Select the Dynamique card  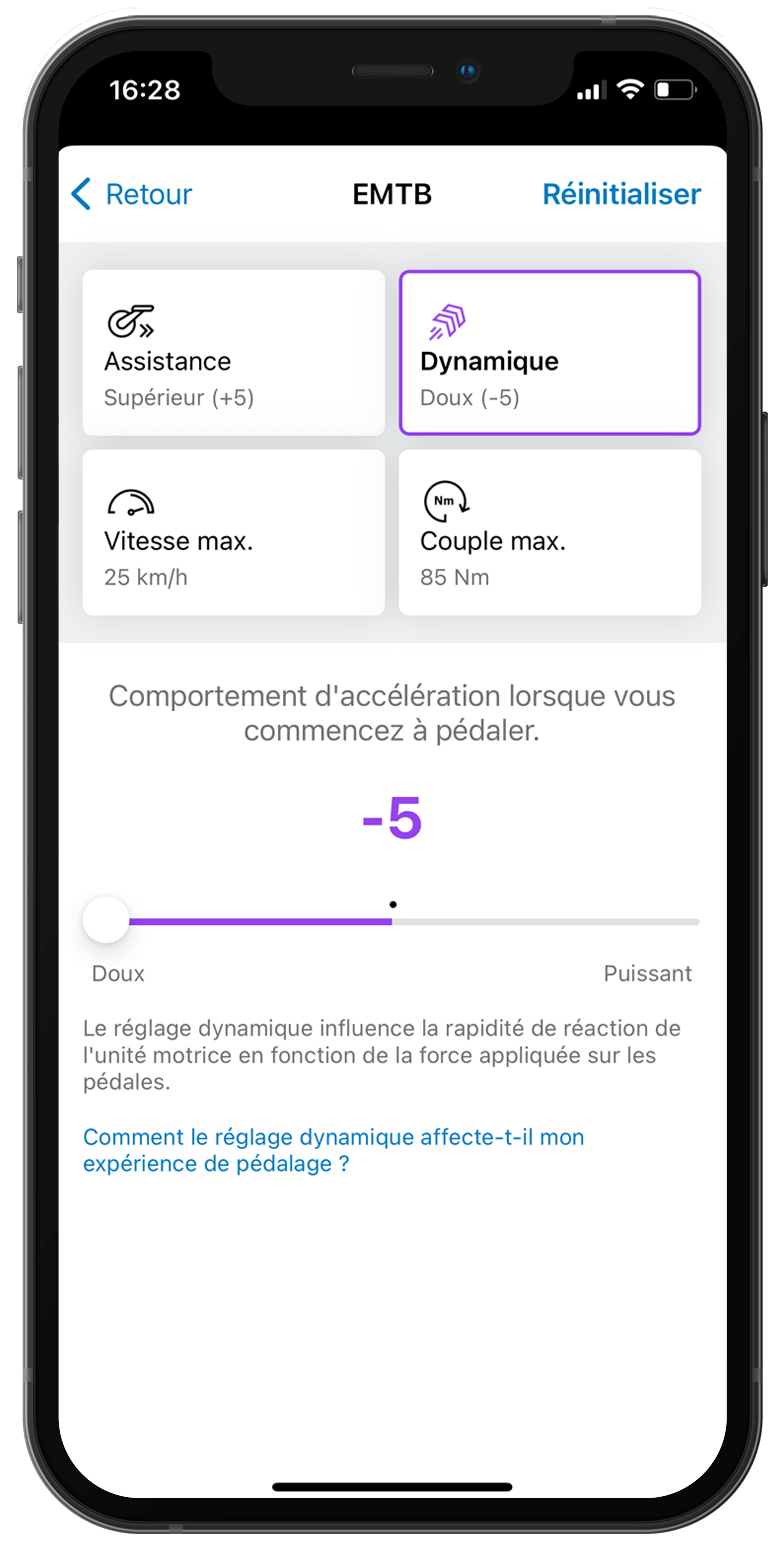coord(549,353)
